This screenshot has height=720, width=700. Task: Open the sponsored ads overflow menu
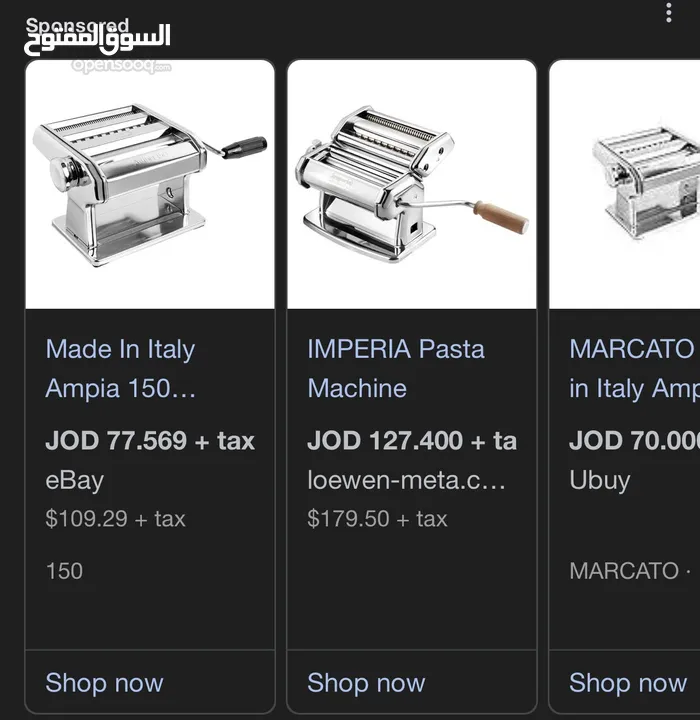coord(669,13)
